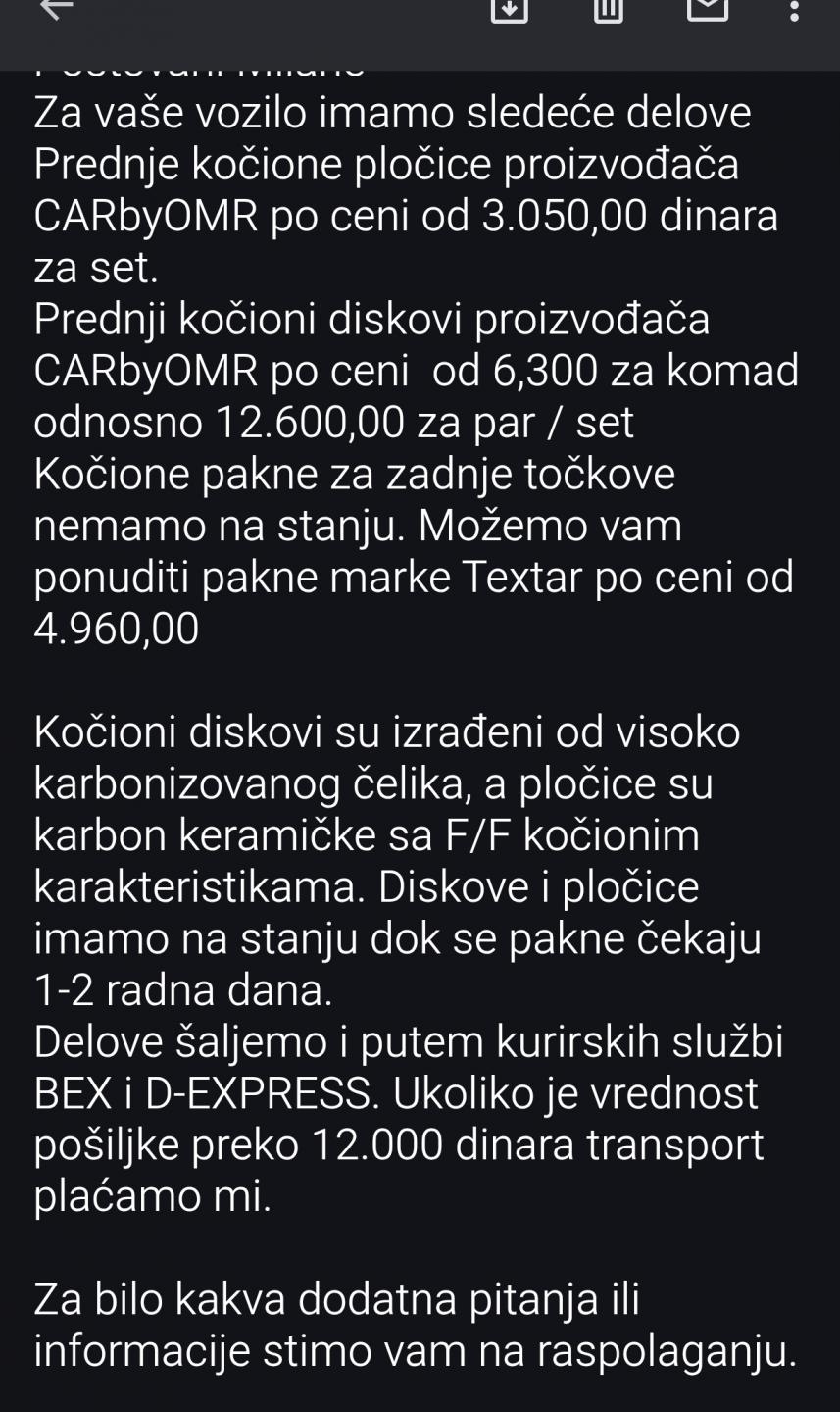Mark the email as unread
Image resolution: width=840 pixels, height=1412 pixels.
point(707,9)
